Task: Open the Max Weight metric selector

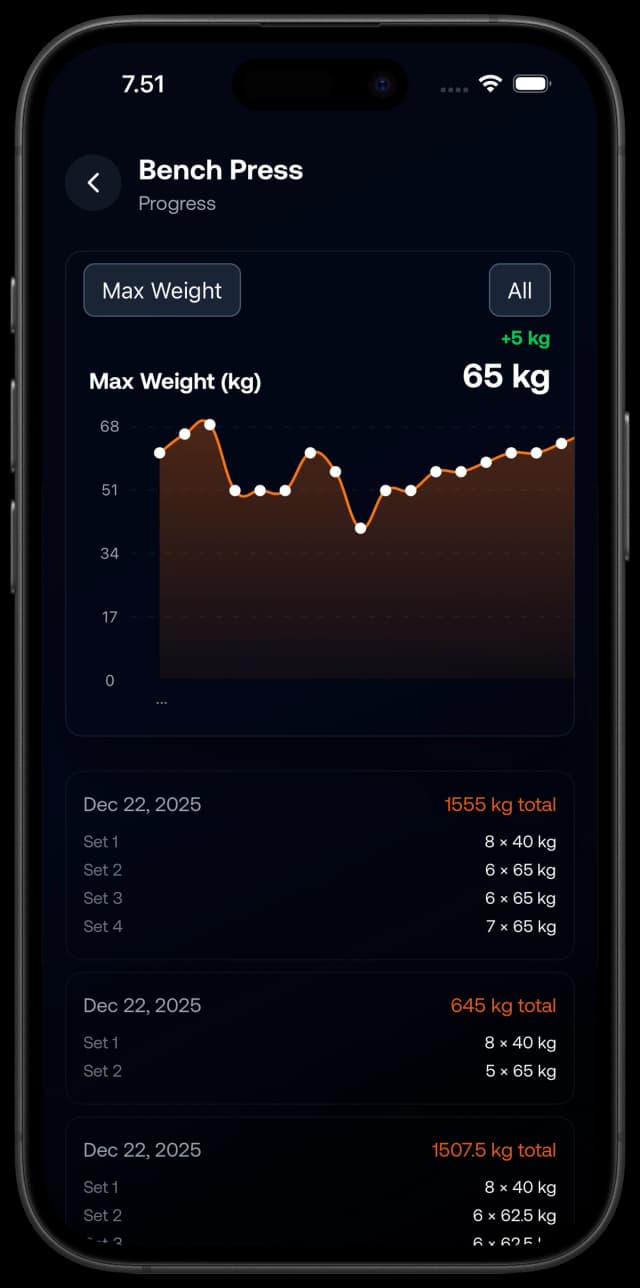Action: [x=162, y=290]
